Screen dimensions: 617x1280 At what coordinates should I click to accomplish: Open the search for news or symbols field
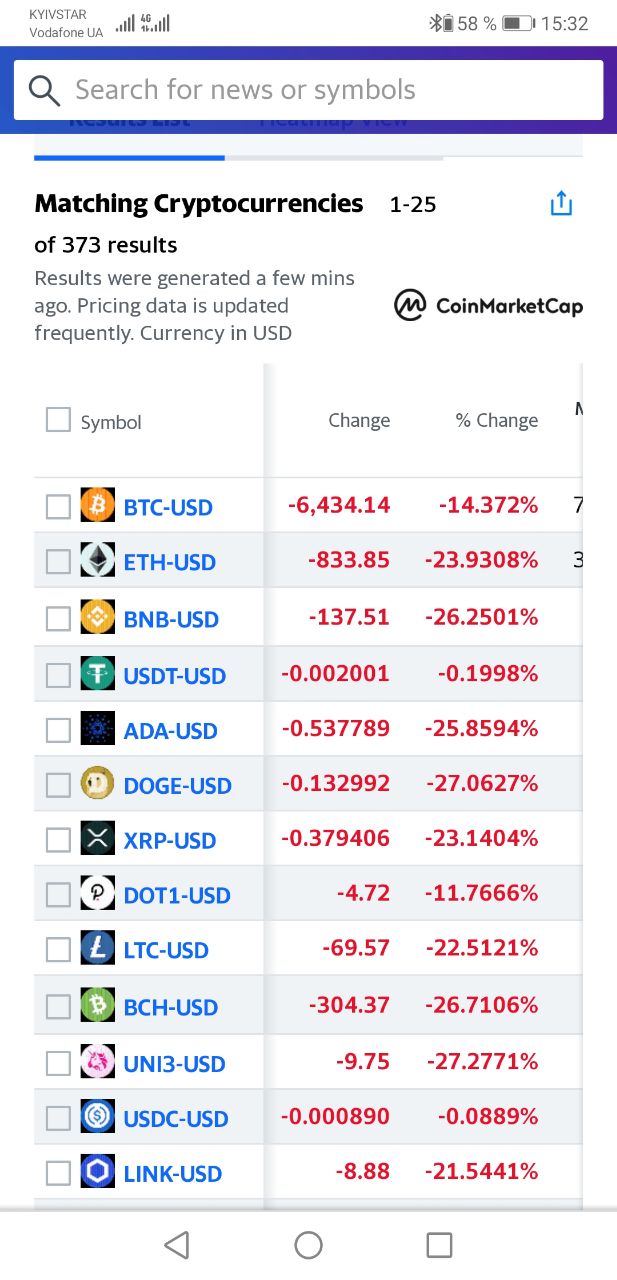pyautogui.click(x=308, y=90)
